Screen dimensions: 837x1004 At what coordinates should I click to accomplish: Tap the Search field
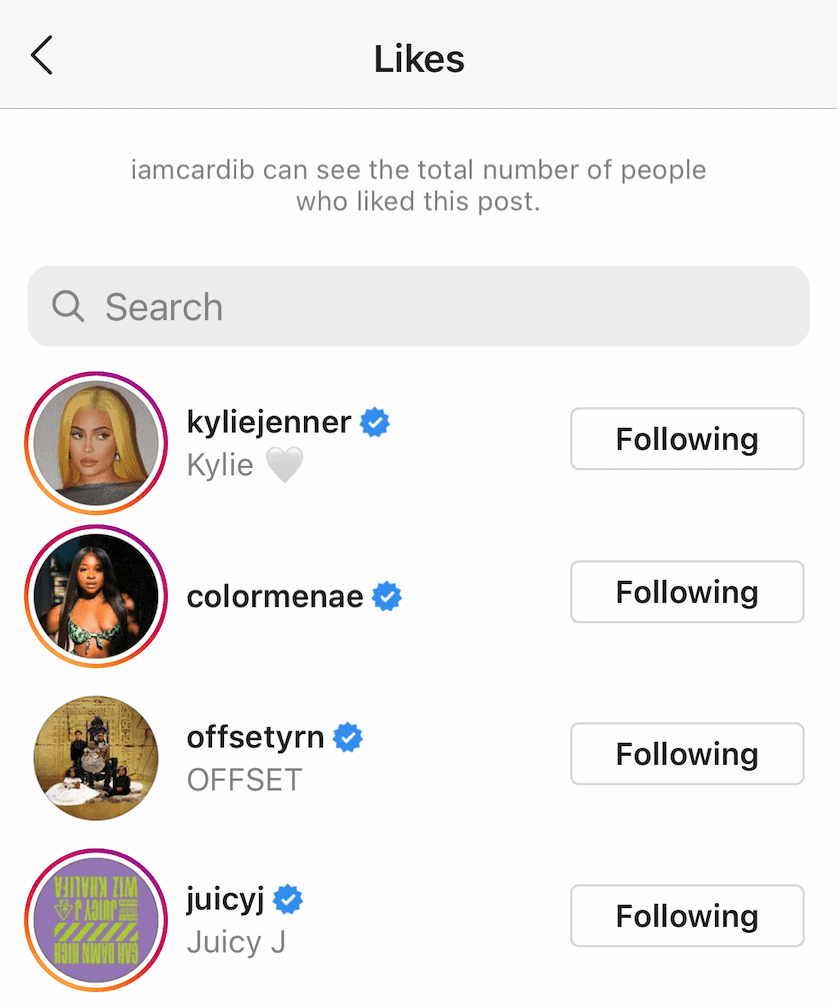tap(418, 306)
